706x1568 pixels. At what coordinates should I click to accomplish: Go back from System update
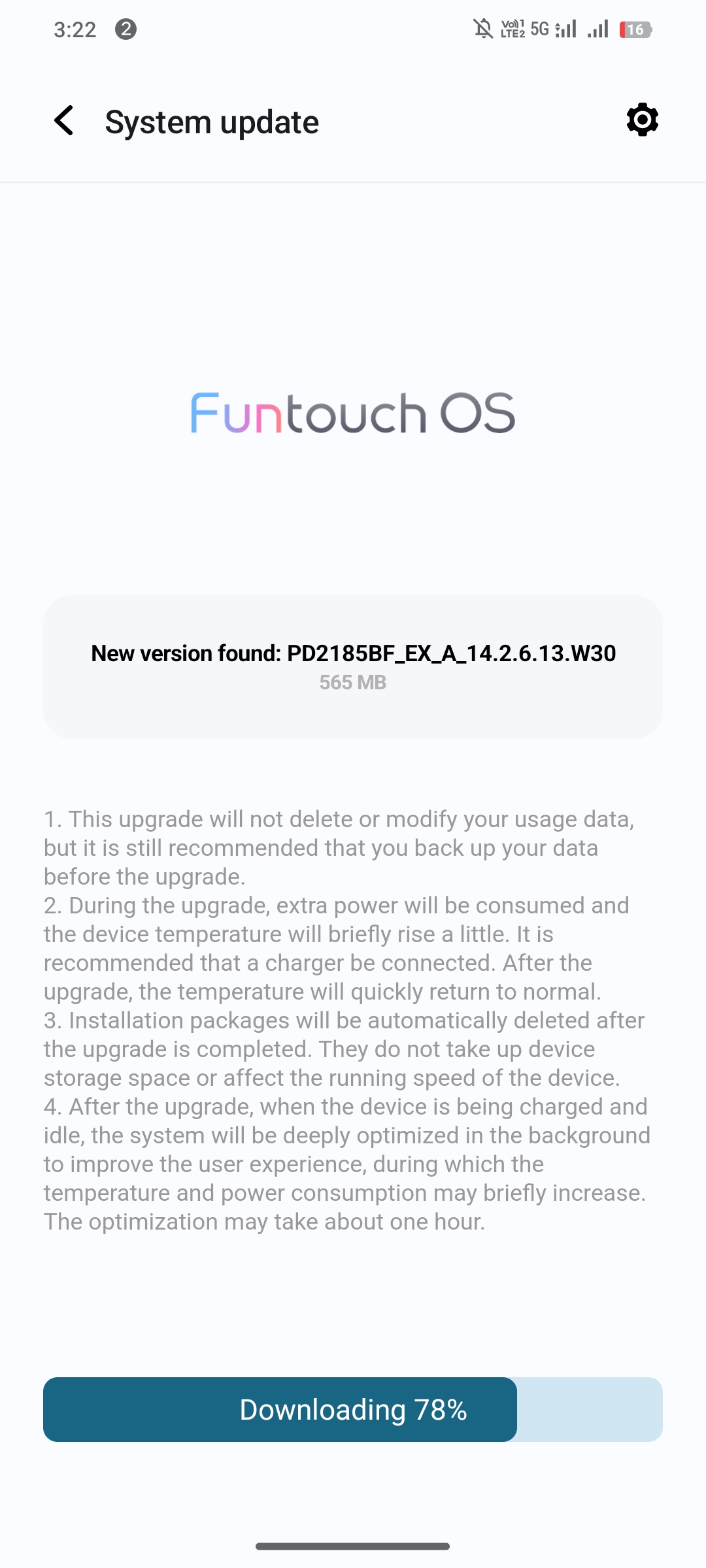point(64,121)
